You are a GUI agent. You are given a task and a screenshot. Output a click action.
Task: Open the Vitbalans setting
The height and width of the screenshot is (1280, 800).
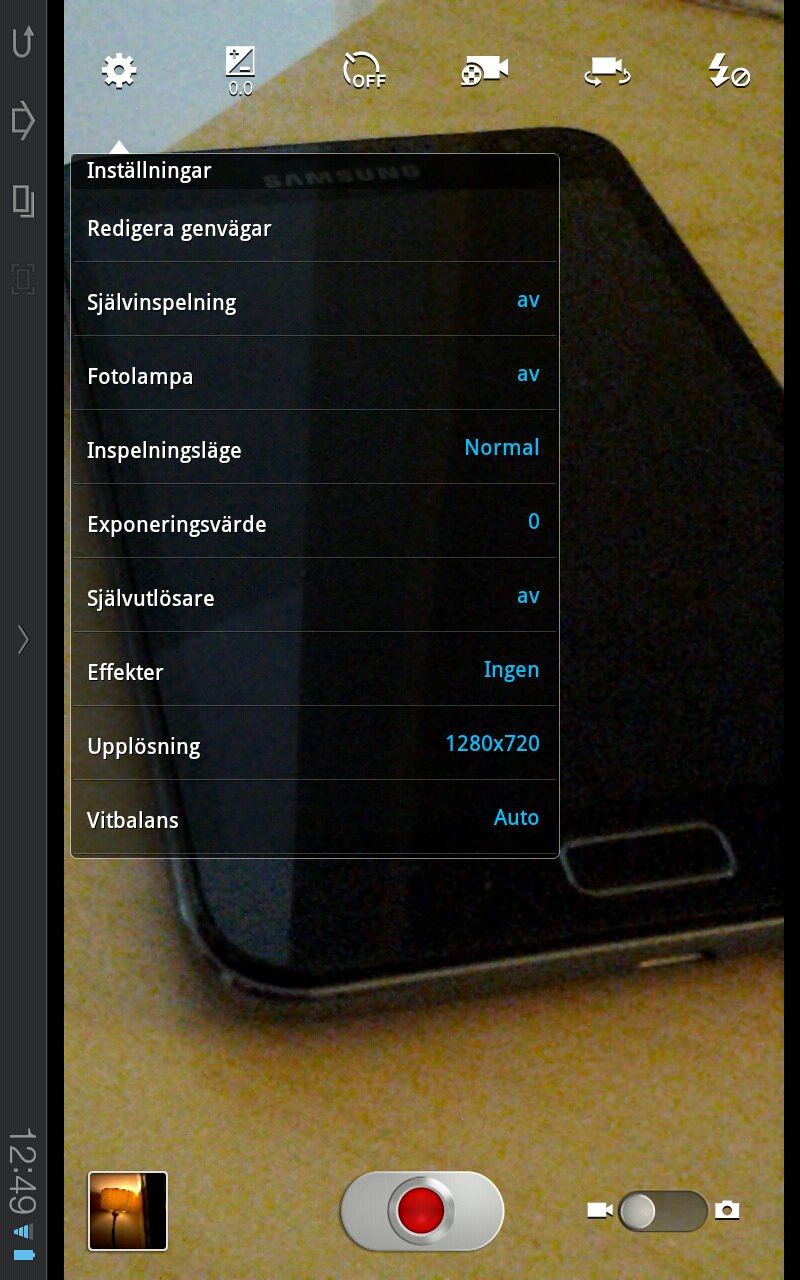tap(315, 817)
